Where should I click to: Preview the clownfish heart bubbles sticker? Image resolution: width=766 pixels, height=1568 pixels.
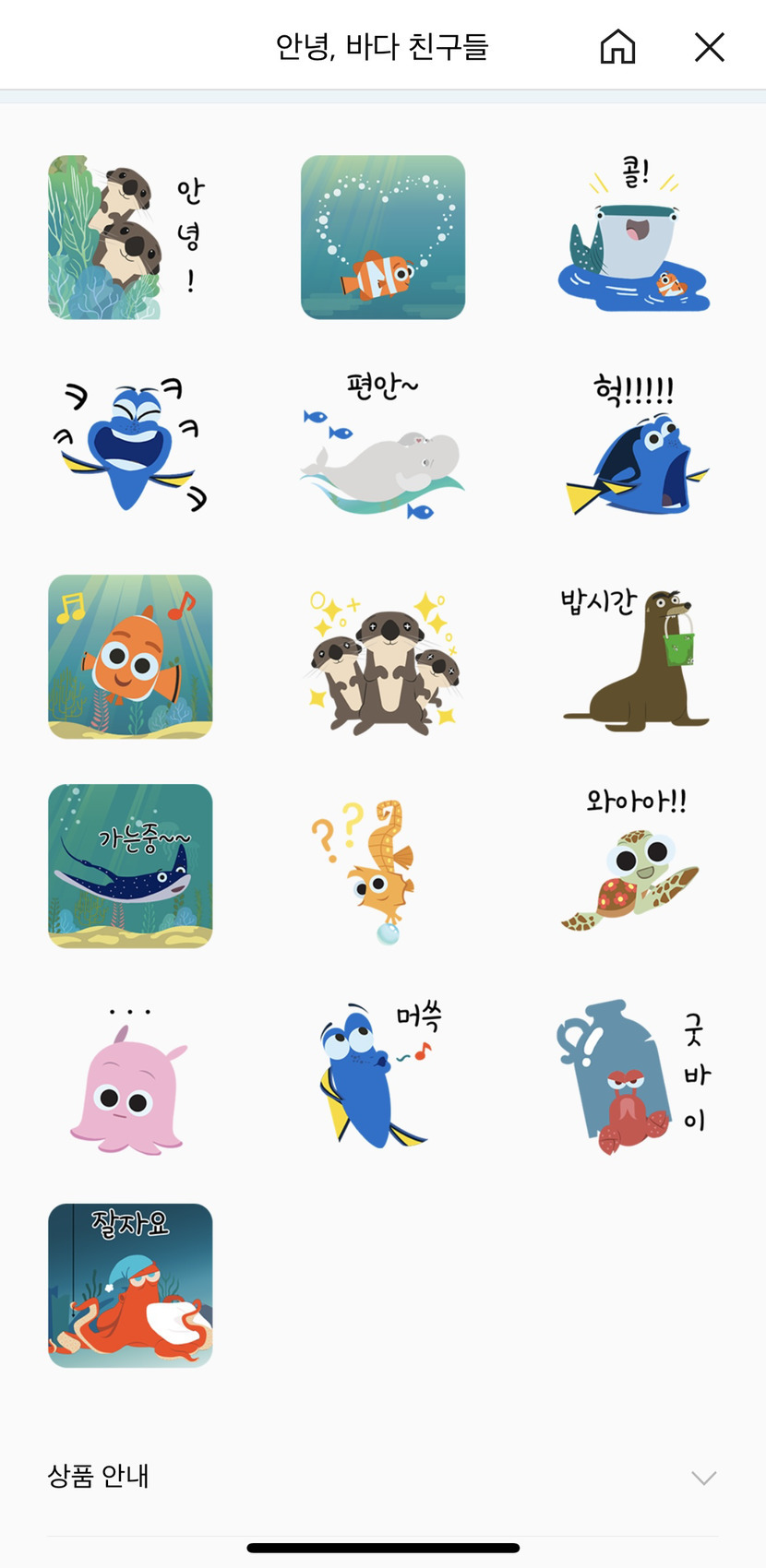tap(383, 237)
